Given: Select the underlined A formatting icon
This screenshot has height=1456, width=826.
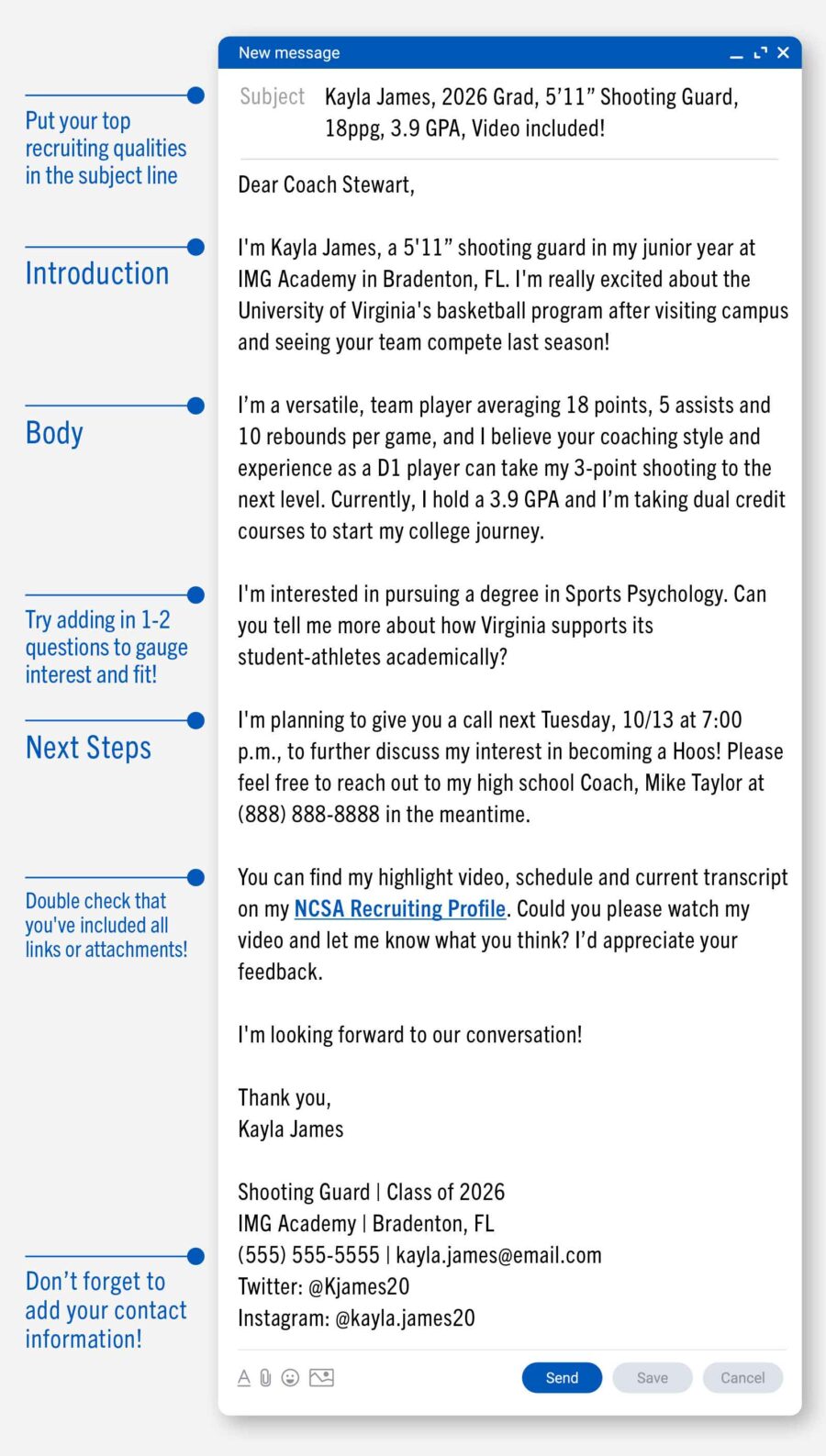Looking at the screenshot, I should click(244, 1377).
